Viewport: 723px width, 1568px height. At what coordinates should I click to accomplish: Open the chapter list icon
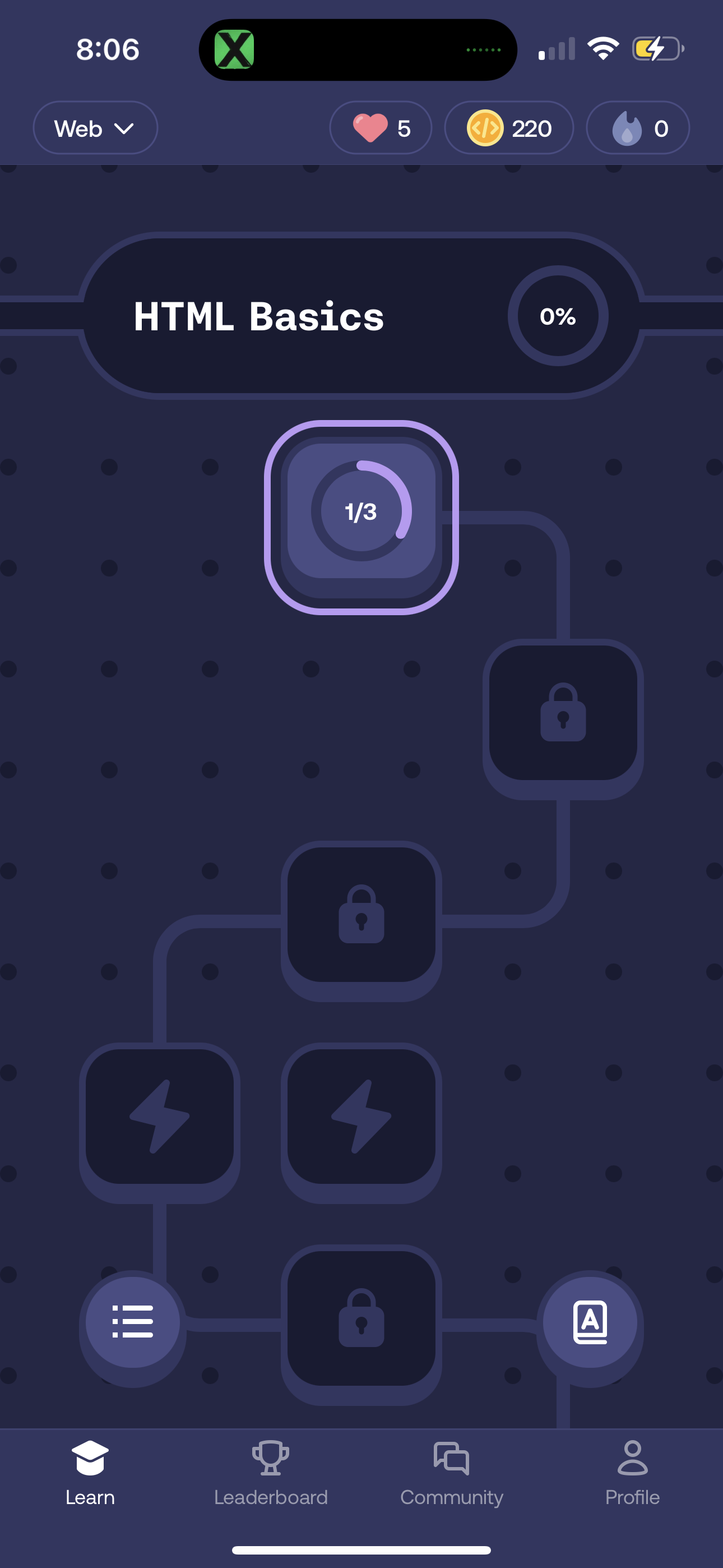pos(133,1321)
